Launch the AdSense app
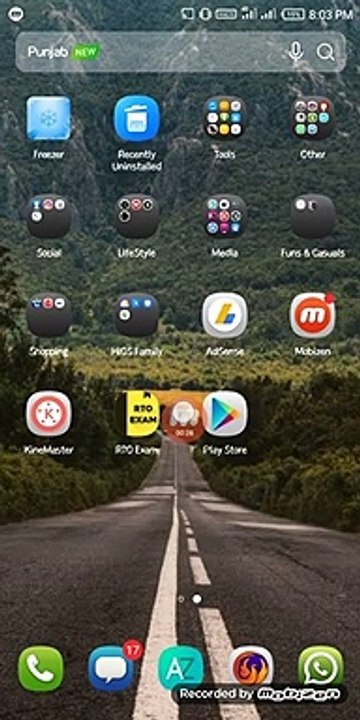Screen dimensions: 360x720 [225, 315]
